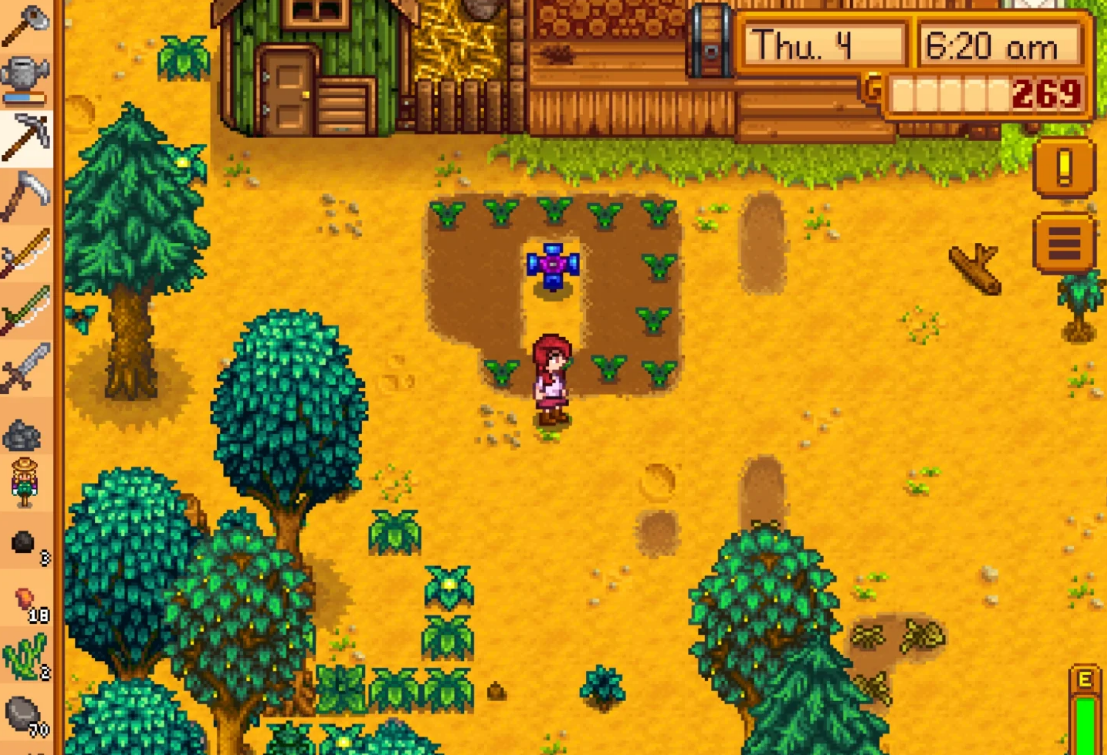Image resolution: width=1107 pixels, height=755 pixels.
Task: Select the scarecrow item
Action: tap(24, 483)
